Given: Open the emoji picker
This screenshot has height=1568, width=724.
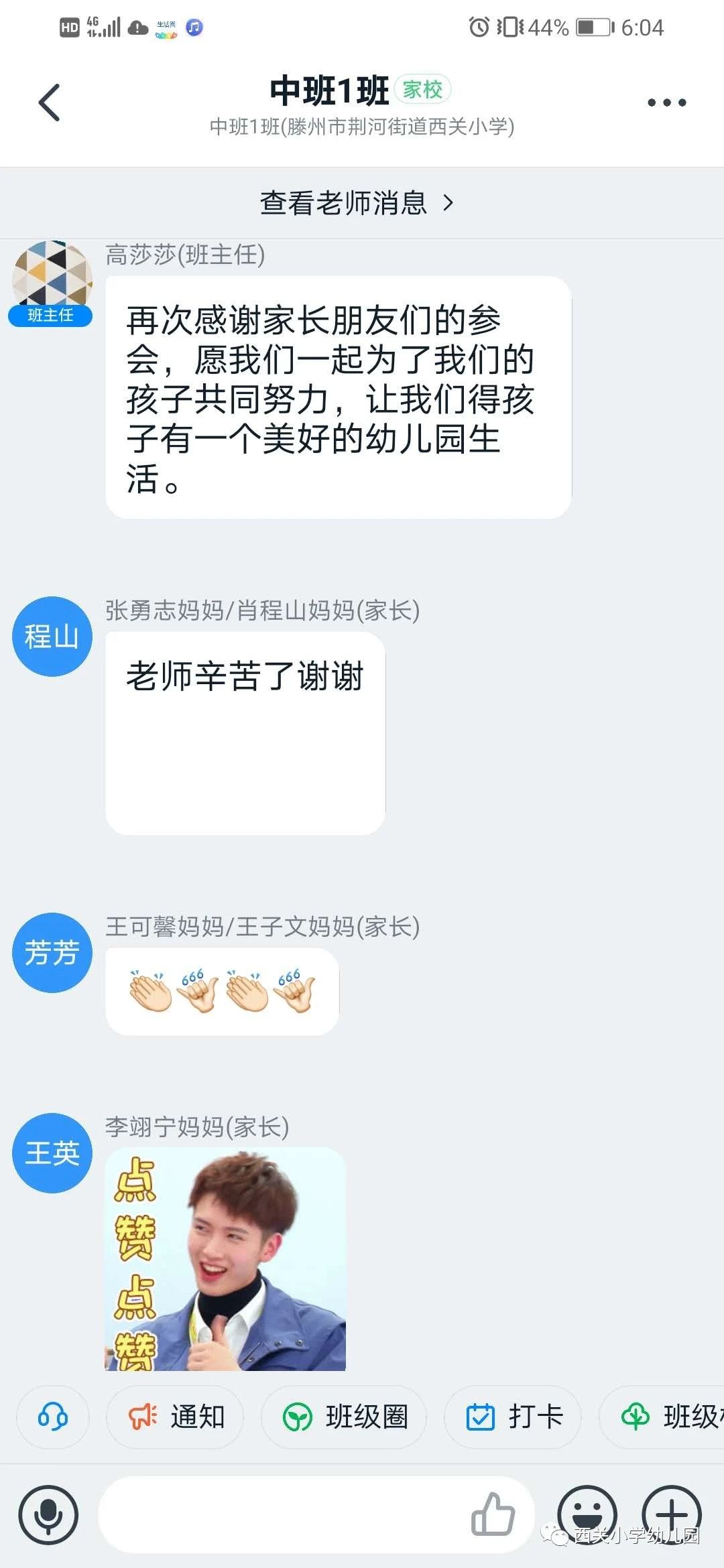Looking at the screenshot, I should click(x=587, y=1514).
